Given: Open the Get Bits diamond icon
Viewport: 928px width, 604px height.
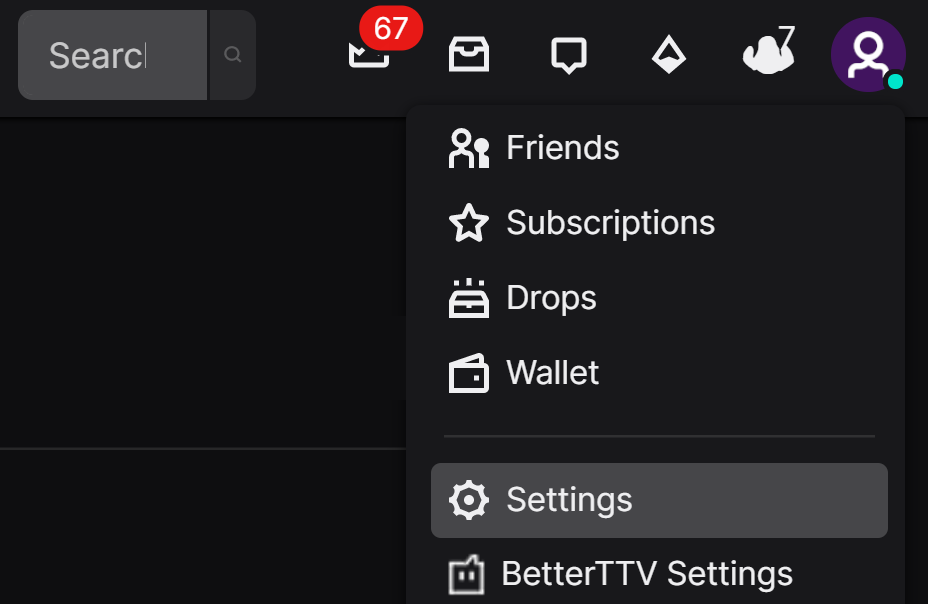Looking at the screenshot, I should point(667,55).
